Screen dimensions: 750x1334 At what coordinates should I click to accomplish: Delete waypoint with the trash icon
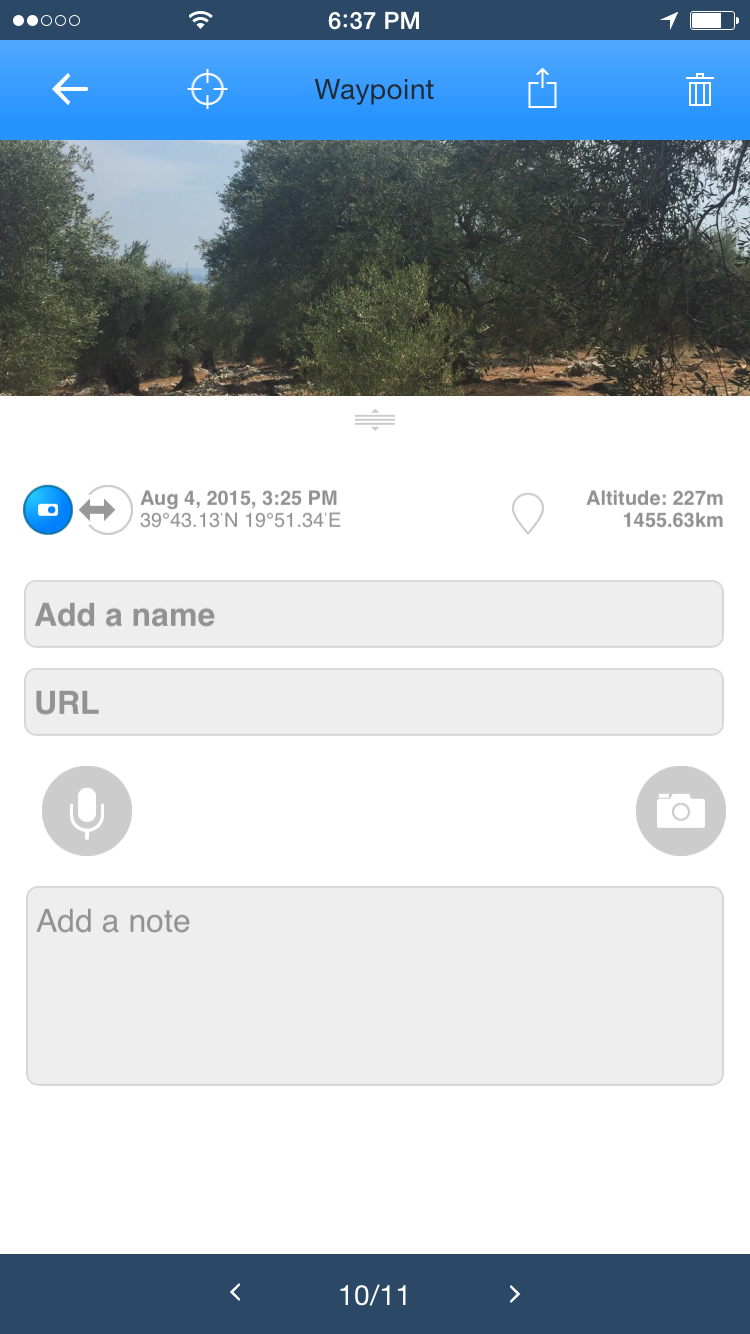[x=699, y=90]
